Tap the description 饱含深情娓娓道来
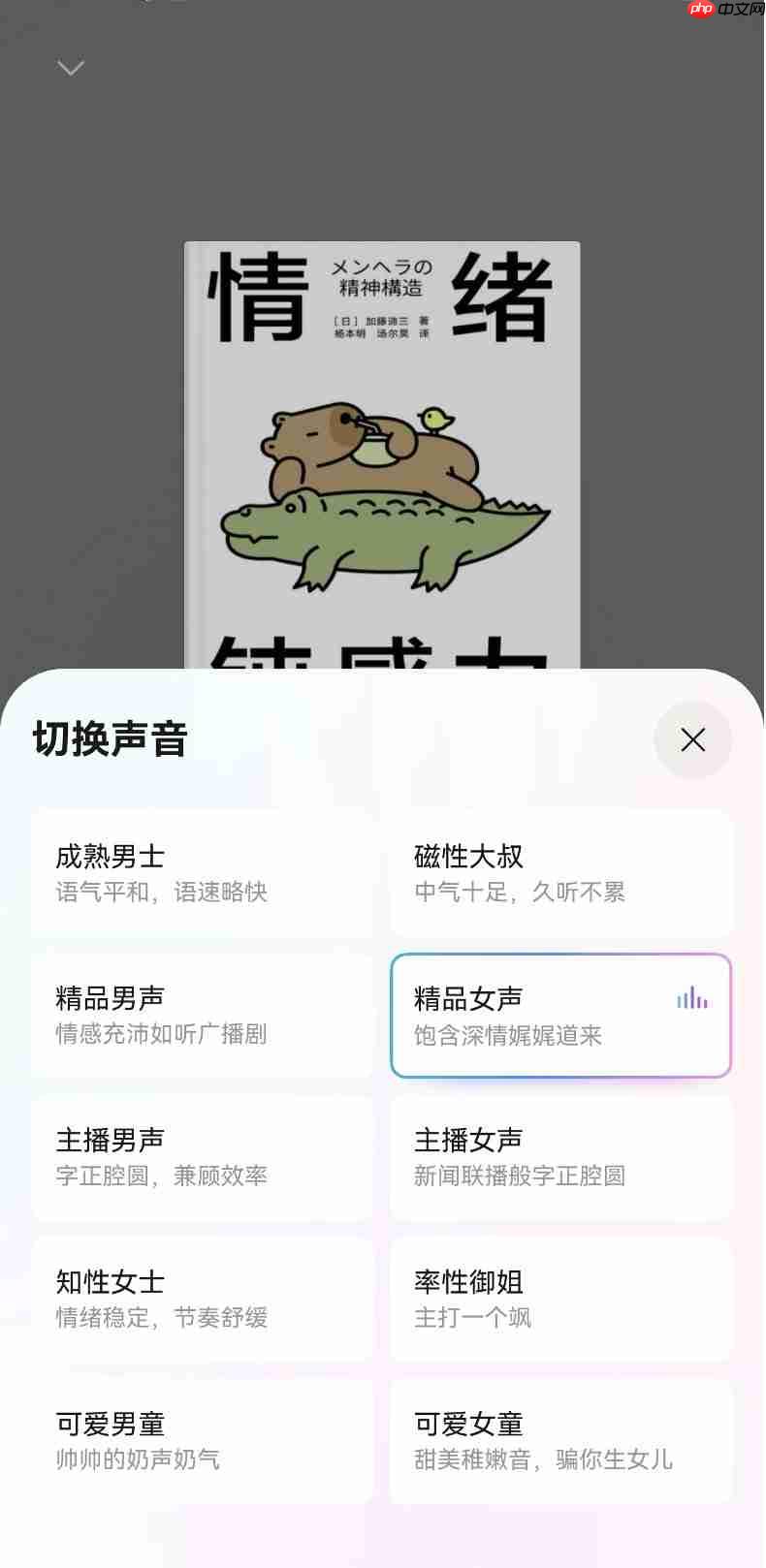Viewport: 766px width, 1568px height. click(x=508, y=1036)
